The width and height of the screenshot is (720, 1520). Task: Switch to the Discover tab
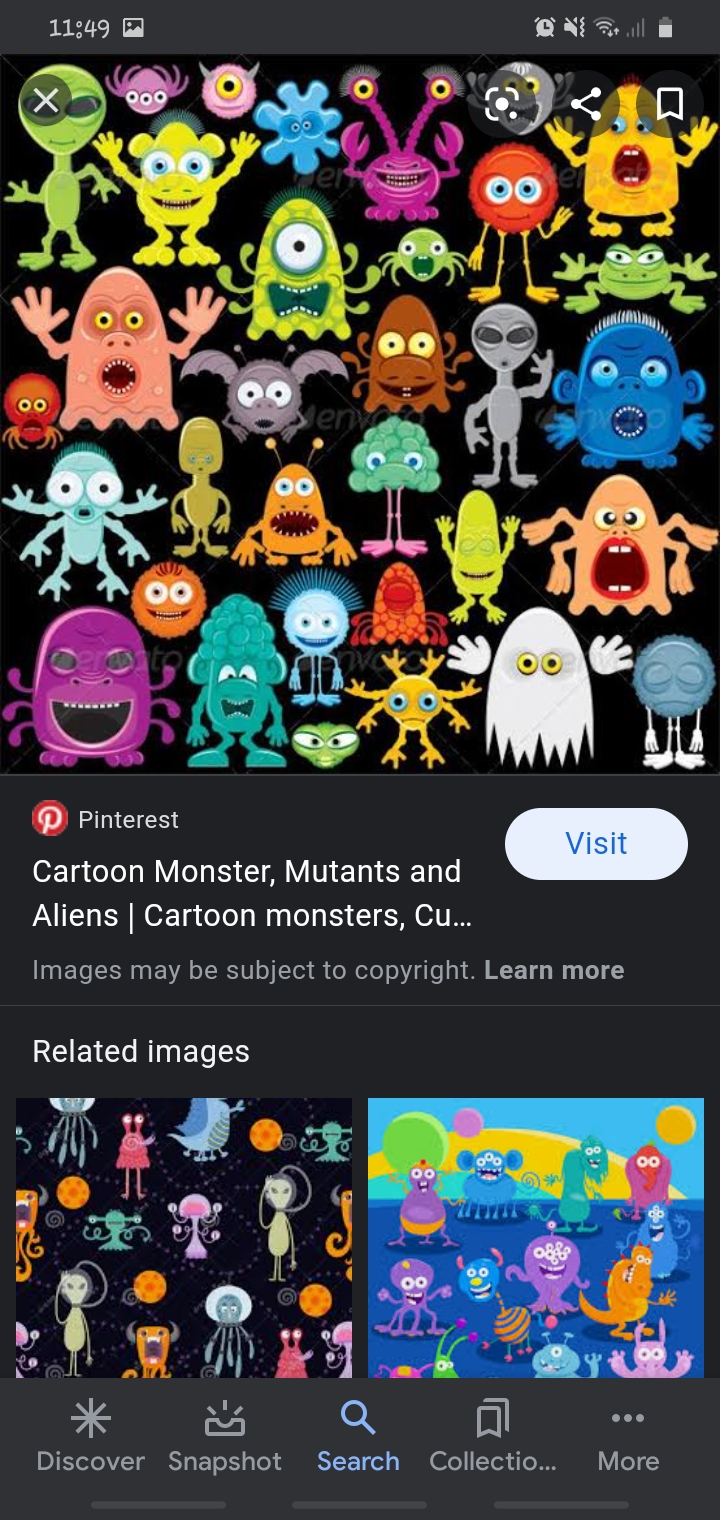[90, 1437]
